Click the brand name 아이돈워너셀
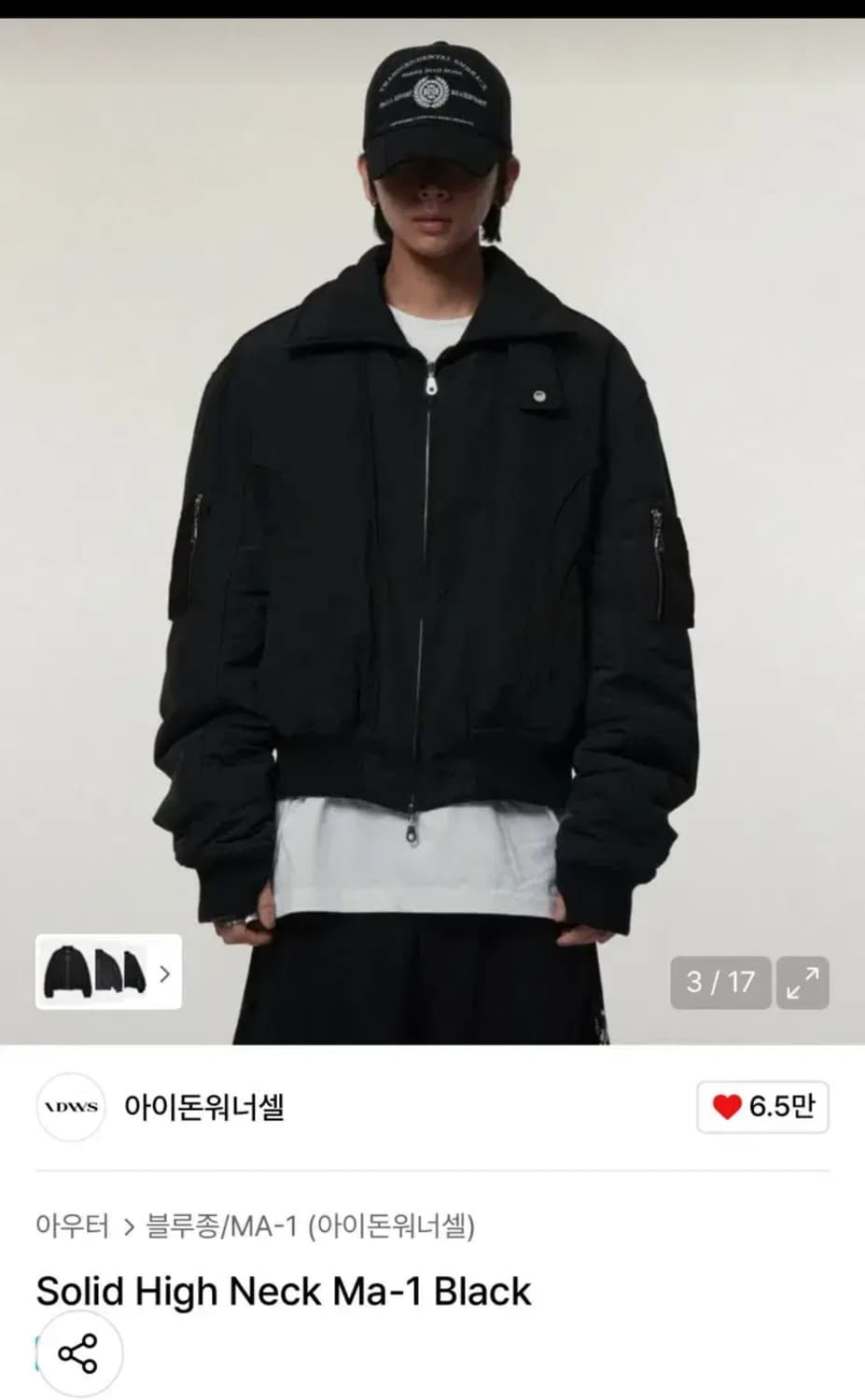The image size is (865, 1400). coord(205,1108)
